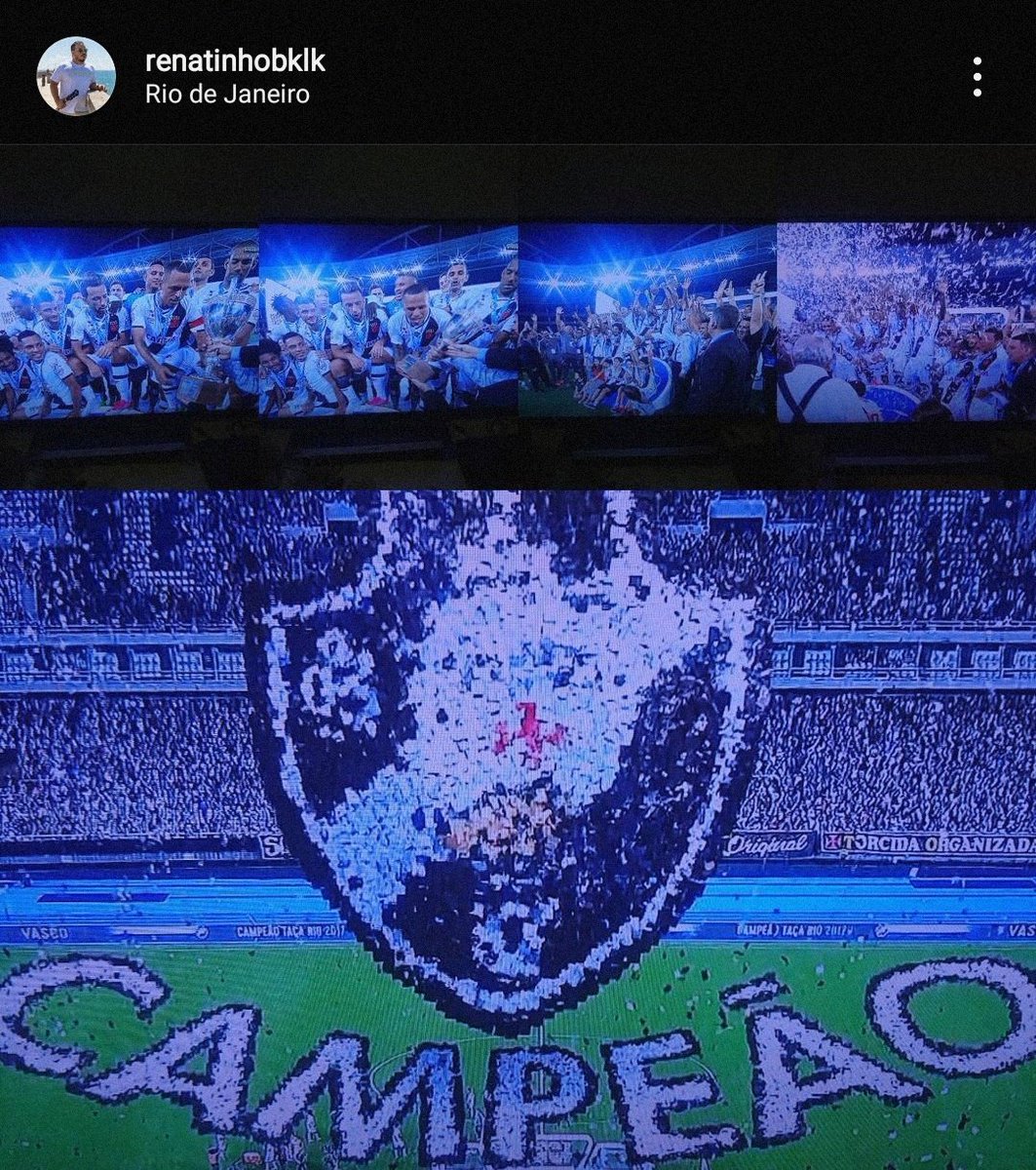Screen dimensions: 1036x1170
Task: Open renatinhobklk's profile picture
Action: 75,77
